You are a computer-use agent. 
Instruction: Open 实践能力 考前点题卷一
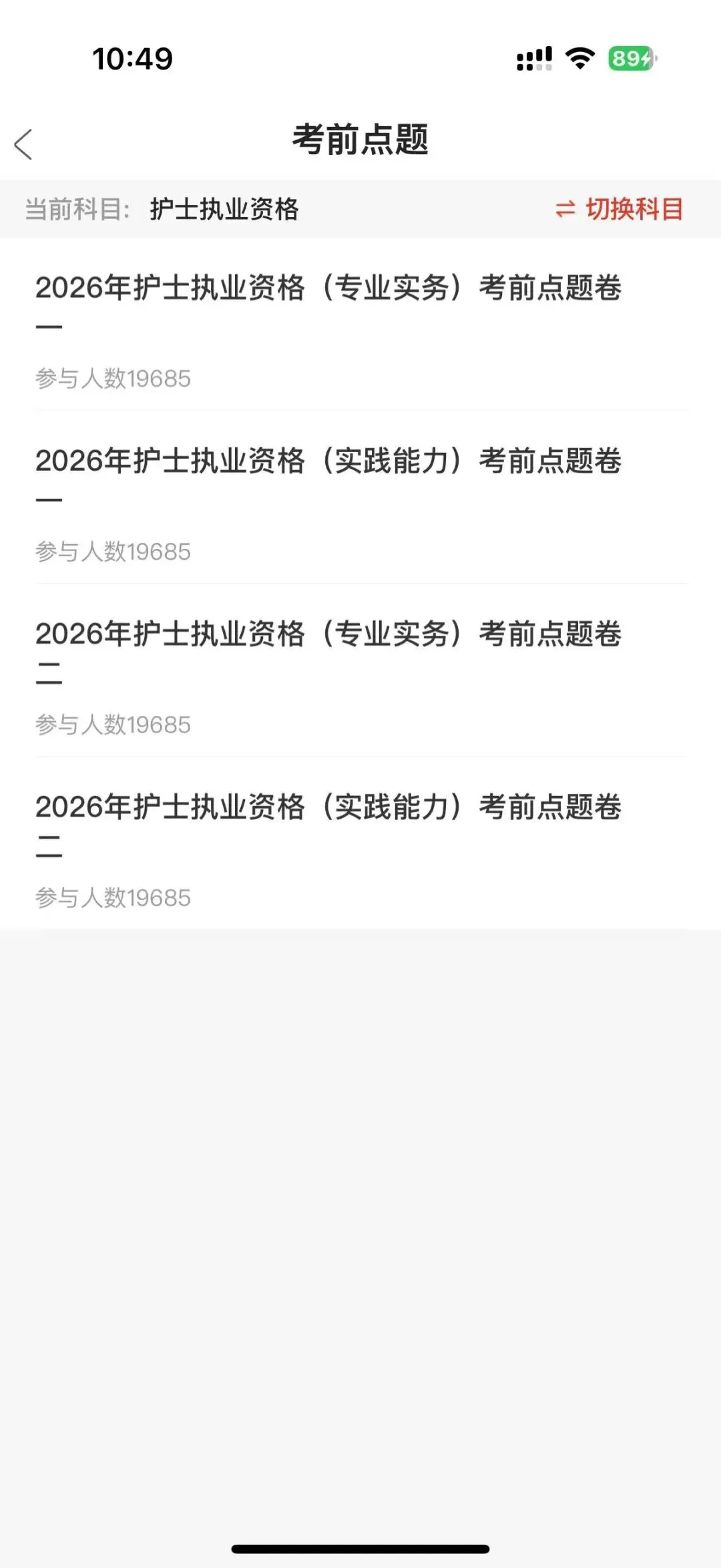pos(328,477)
